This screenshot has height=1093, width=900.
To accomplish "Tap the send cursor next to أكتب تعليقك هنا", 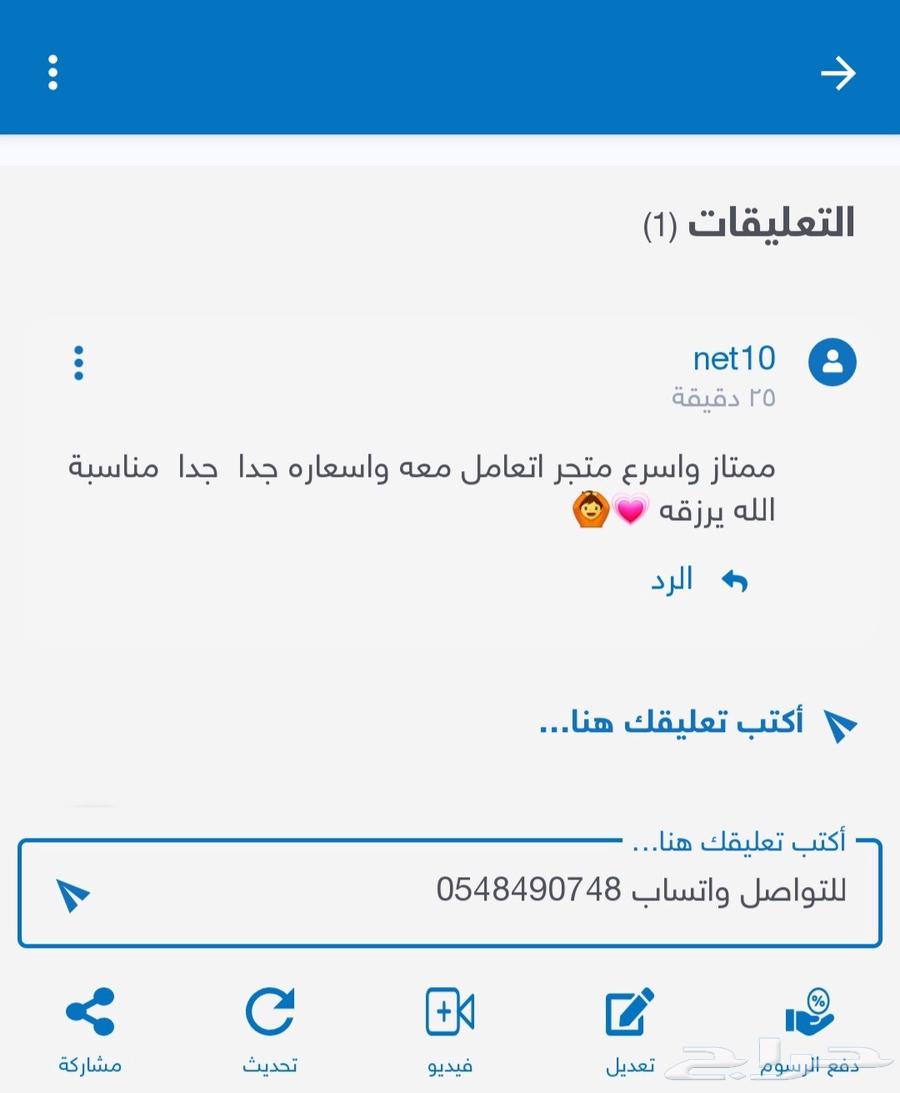I will tap(840, 725).
